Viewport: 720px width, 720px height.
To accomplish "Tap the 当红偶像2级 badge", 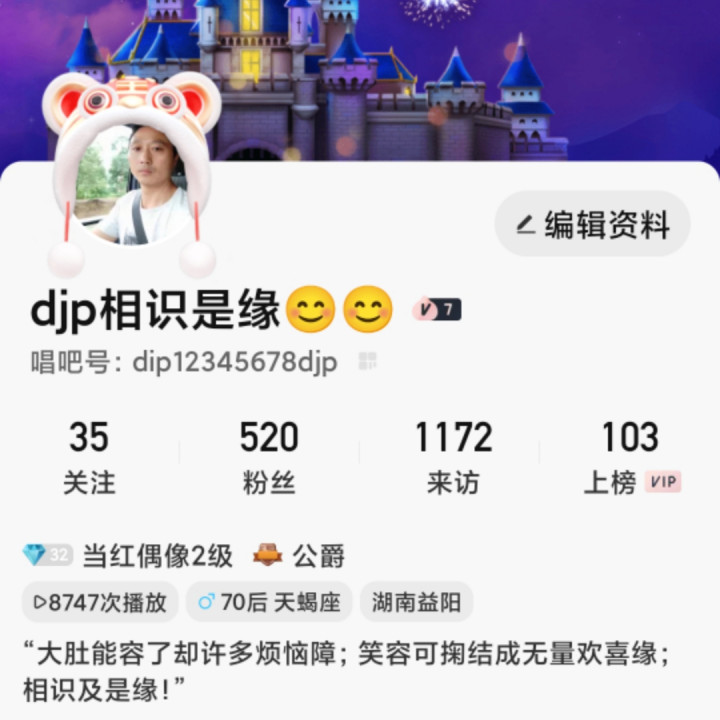I will pos(128,555).
